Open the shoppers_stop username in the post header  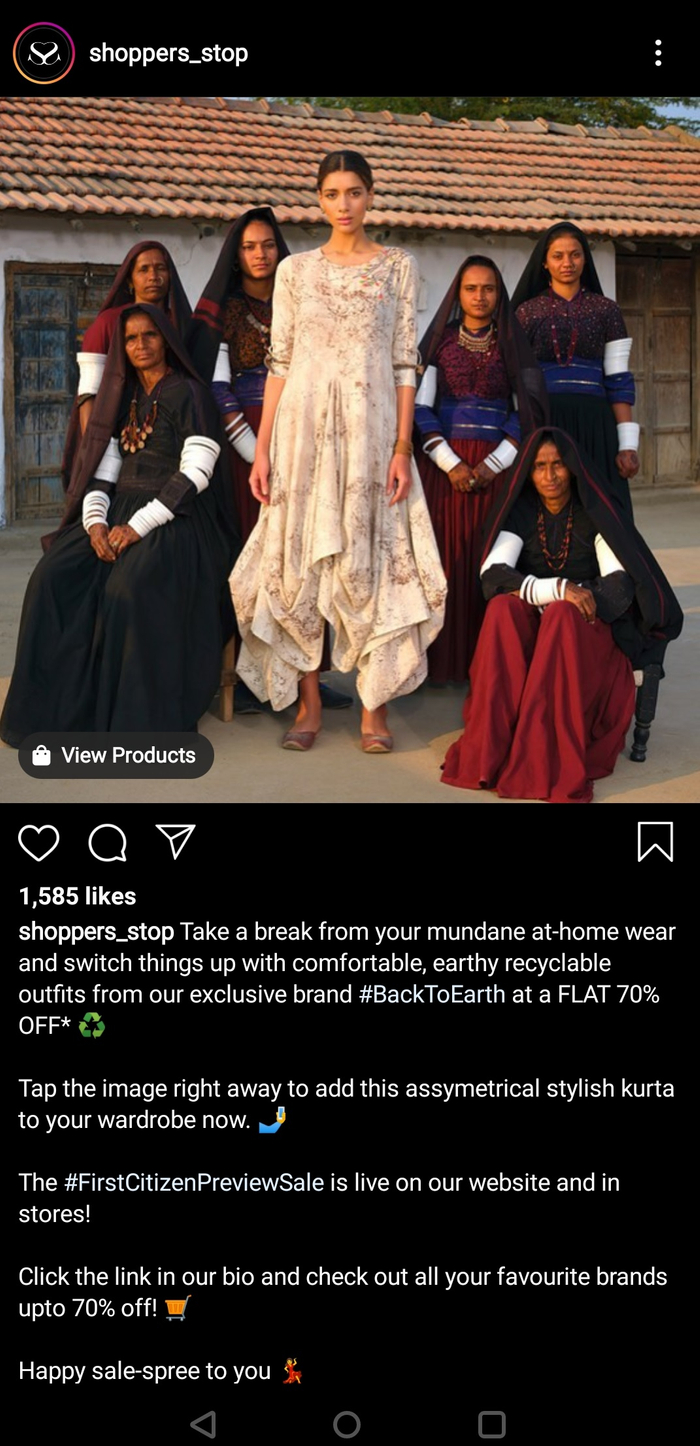click(168, 53)
